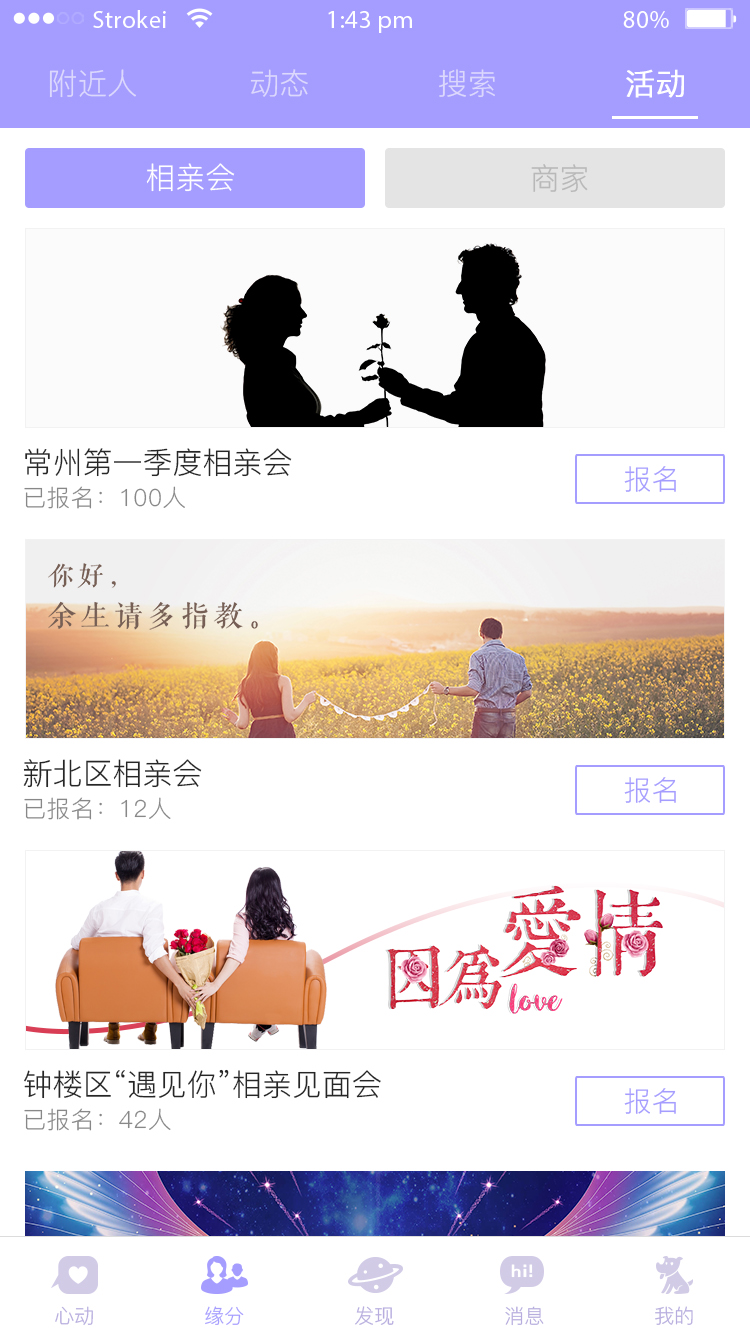This screenshot has width=750, height=1334.
Task: Open the 动态 top tab
Action: tap(279, 84)
